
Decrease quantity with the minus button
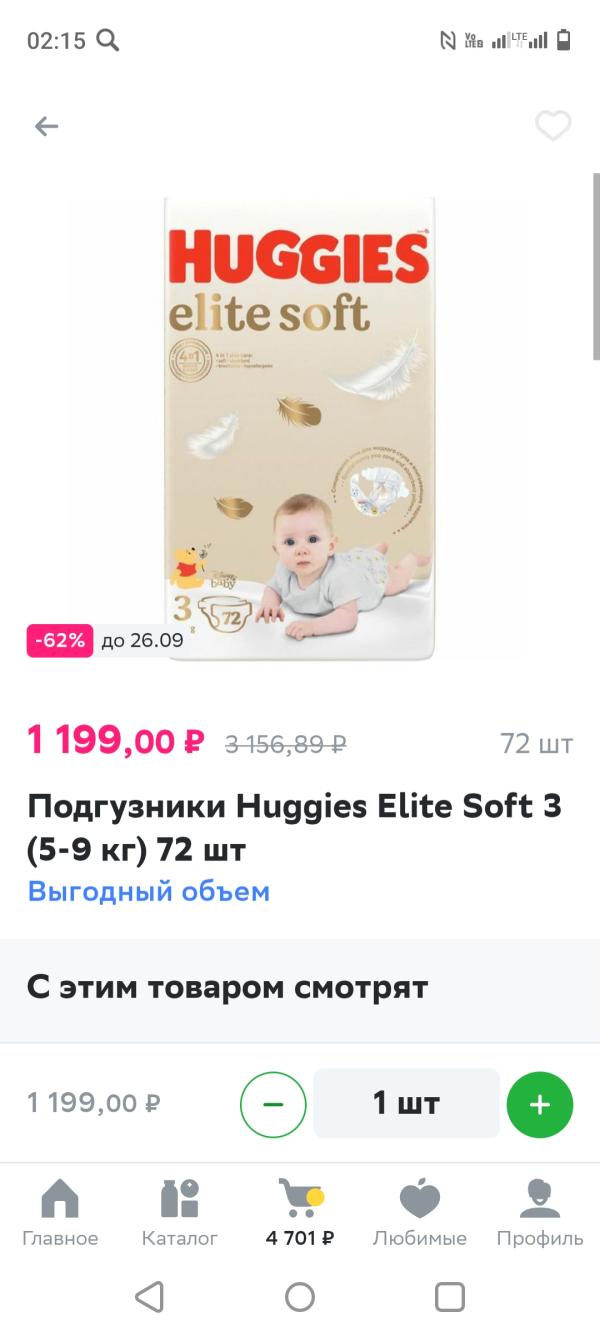click(273, 1104)
